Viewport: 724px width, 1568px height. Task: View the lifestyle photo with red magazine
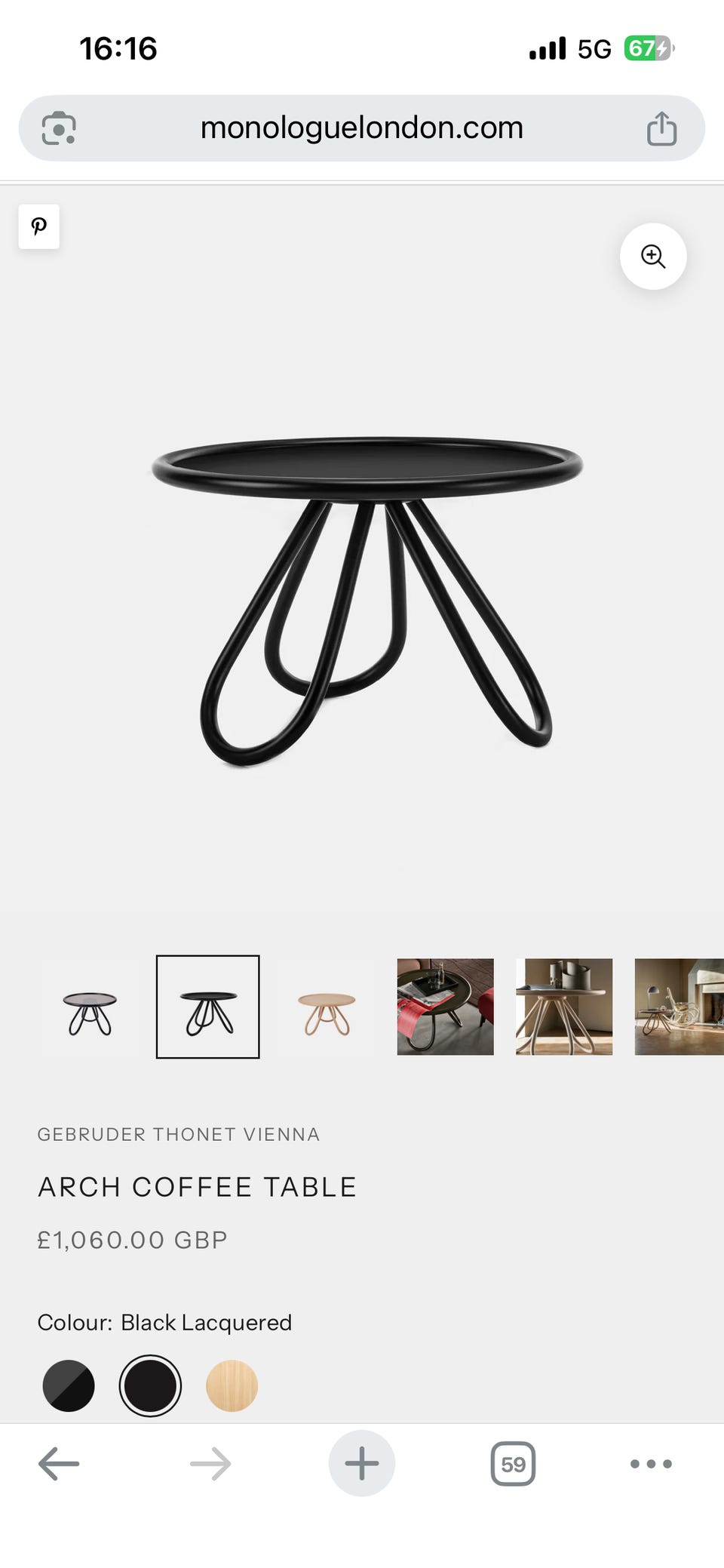(446, 1007)
